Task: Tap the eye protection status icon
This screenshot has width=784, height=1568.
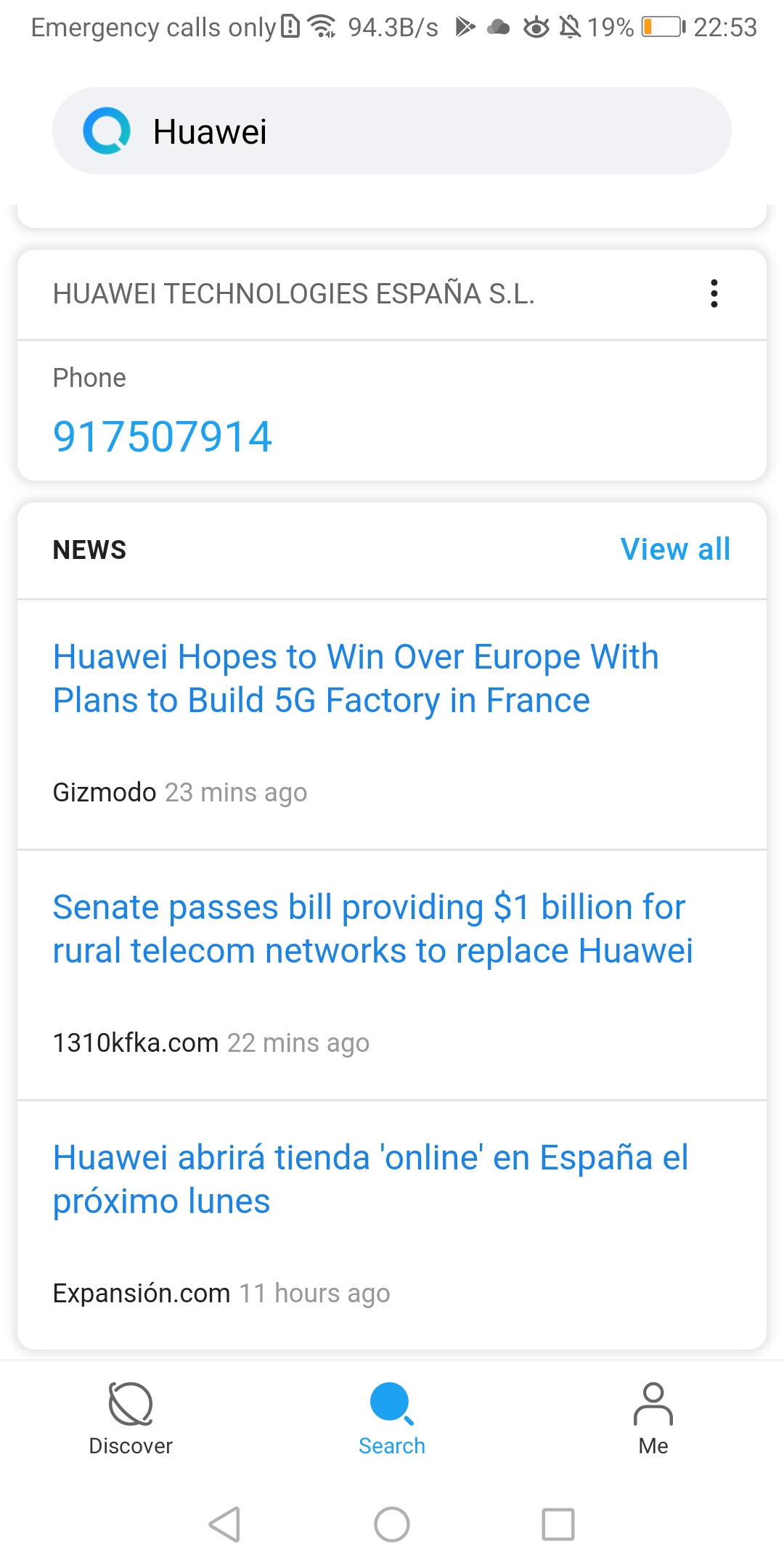Action: click(535, 27)
